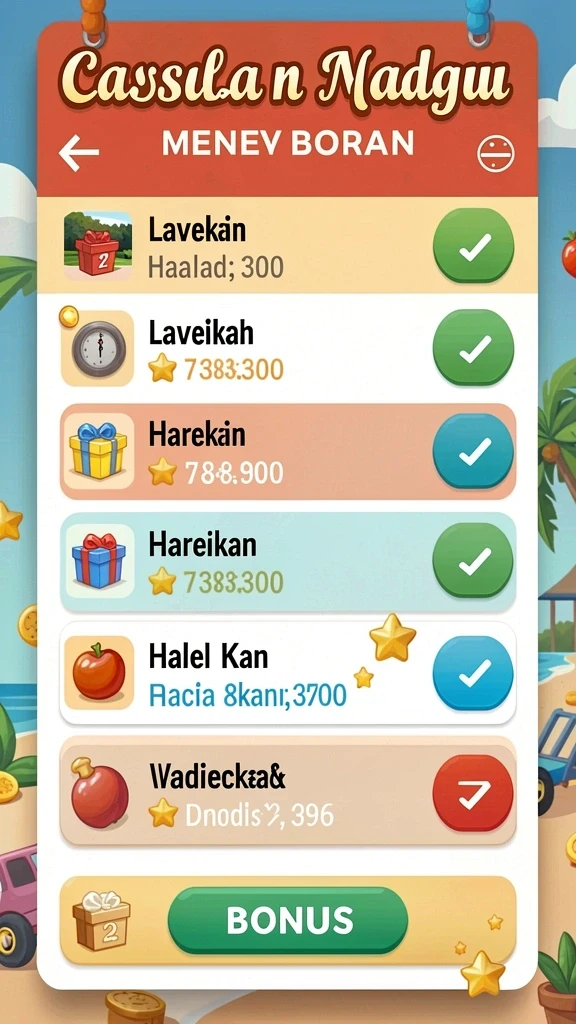Screen dimensions: 576x1024
Task: Open the Lavekan row with red gift
Action: 288,246
